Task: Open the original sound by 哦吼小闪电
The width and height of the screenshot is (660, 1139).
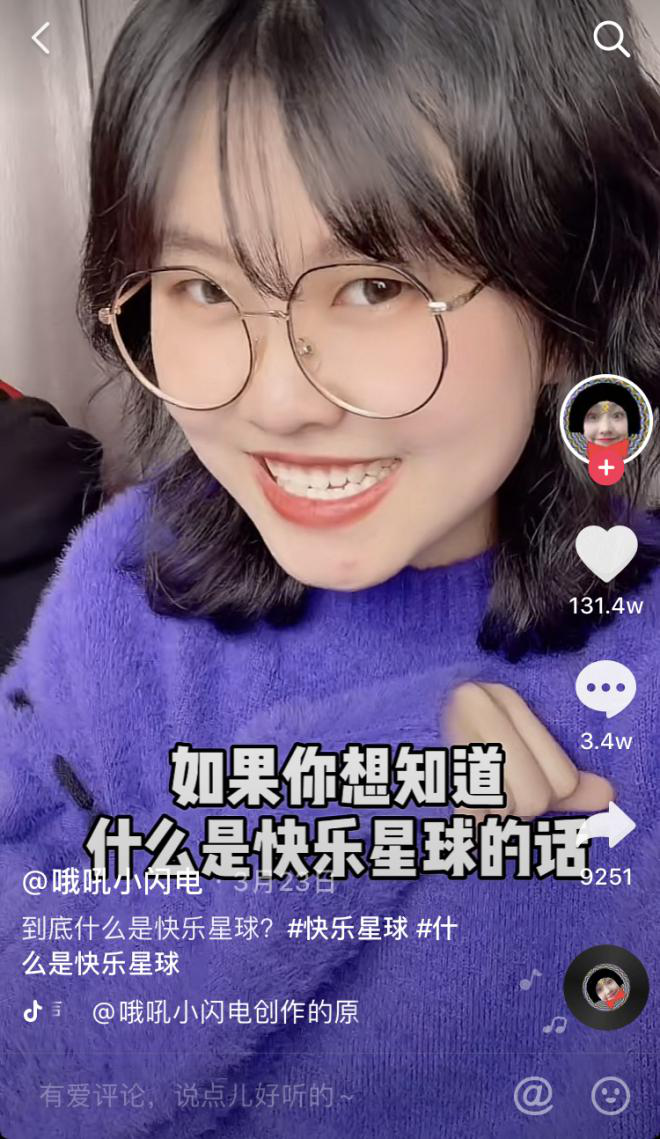Action: click(x=224, y=1012)
